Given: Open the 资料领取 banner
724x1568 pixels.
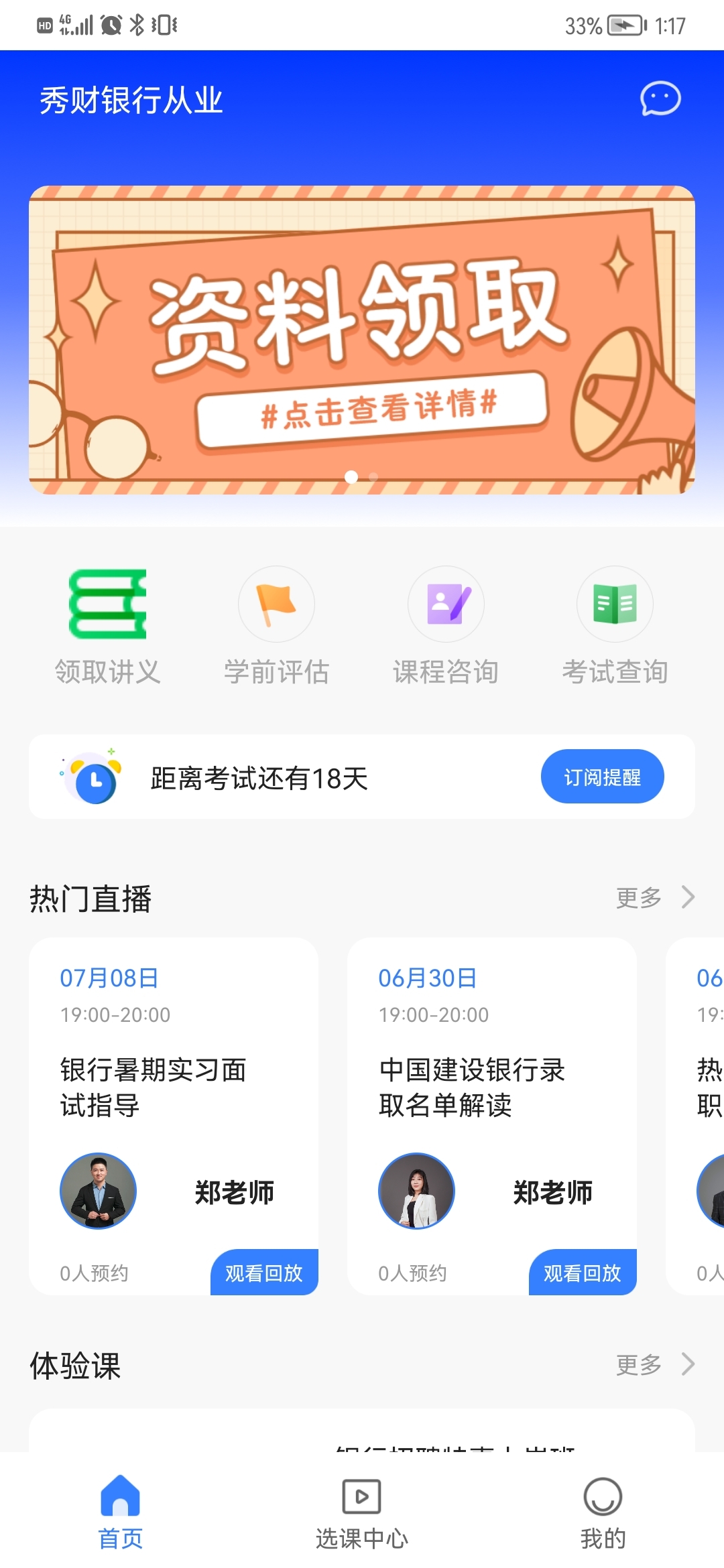Looking at the screenshot, I should click(x=362, y=340).
